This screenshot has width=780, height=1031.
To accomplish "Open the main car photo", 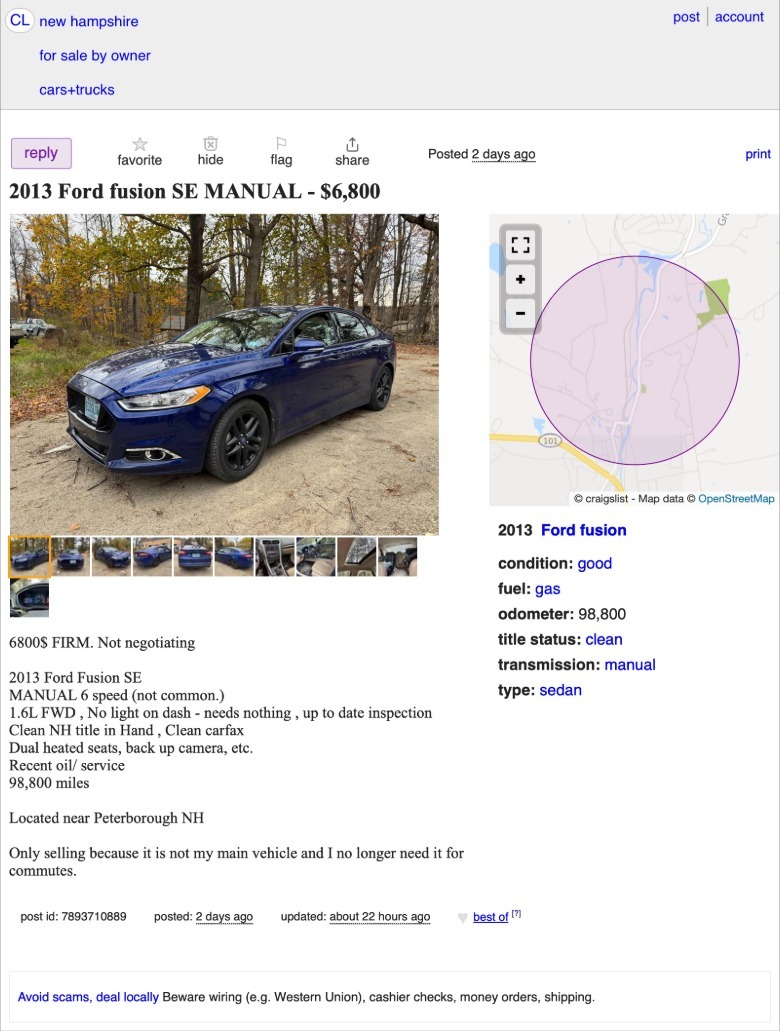I will [x=224, y=374].
